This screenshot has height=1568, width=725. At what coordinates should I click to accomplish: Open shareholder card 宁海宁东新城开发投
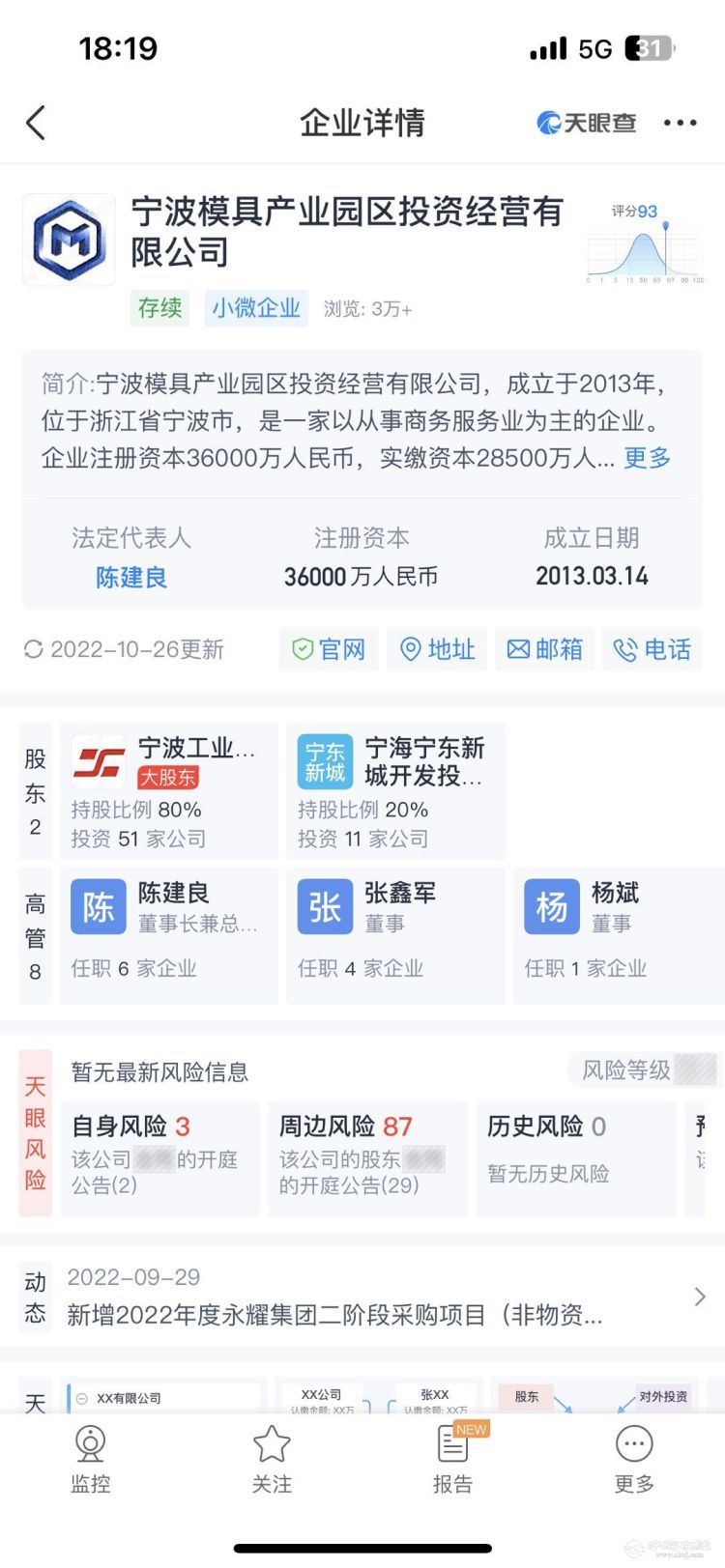(395, 791)
